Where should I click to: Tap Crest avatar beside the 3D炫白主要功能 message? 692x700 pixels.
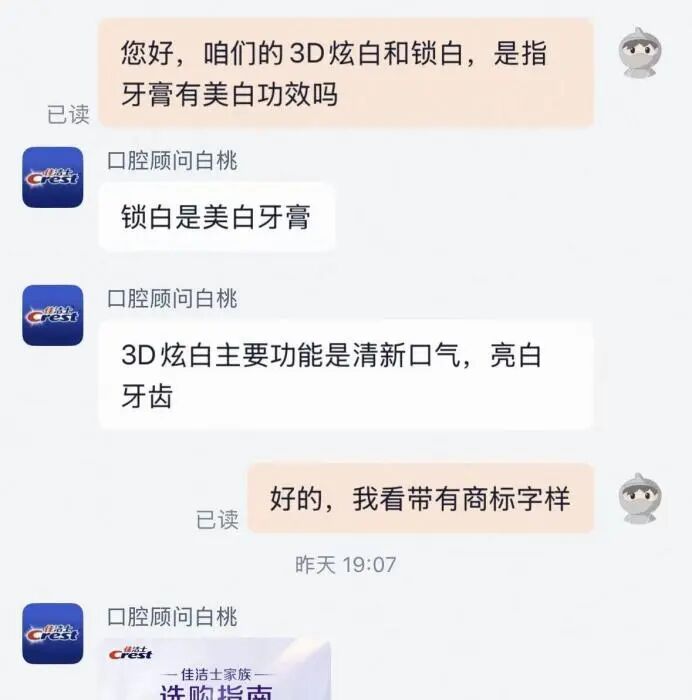pos(53,315)
